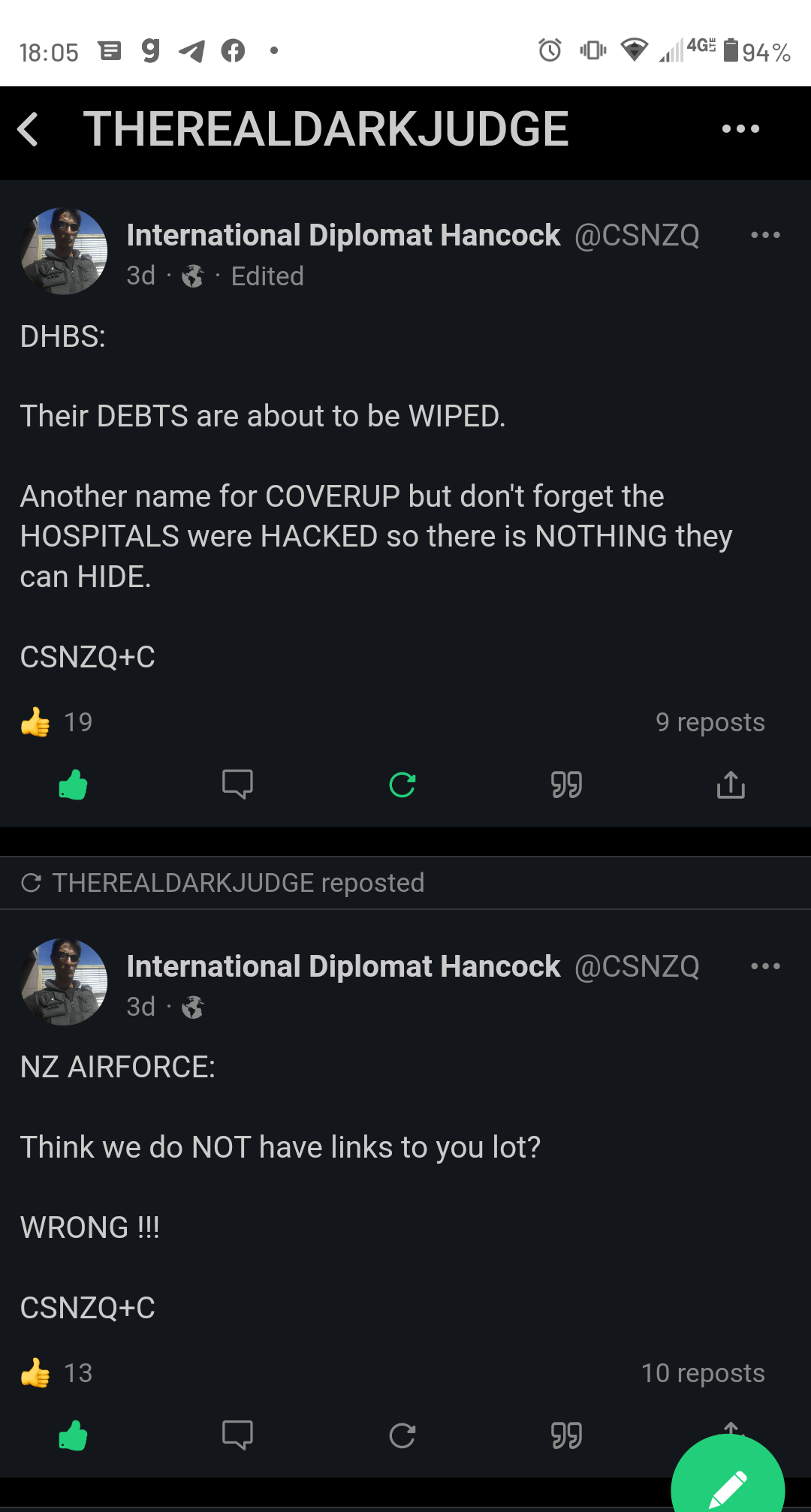
Task: Open the page overflow menu in header
Action: coord(740,129)
